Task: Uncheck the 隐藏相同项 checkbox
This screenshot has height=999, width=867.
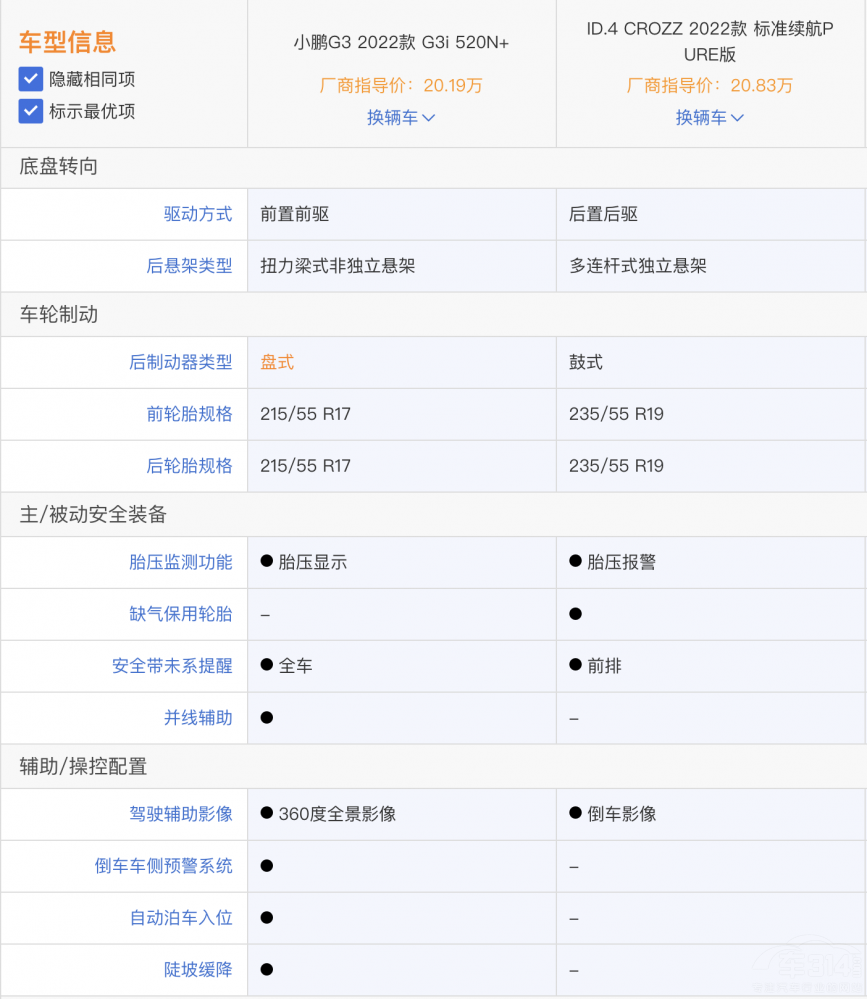Action: [x=30, y=79]
